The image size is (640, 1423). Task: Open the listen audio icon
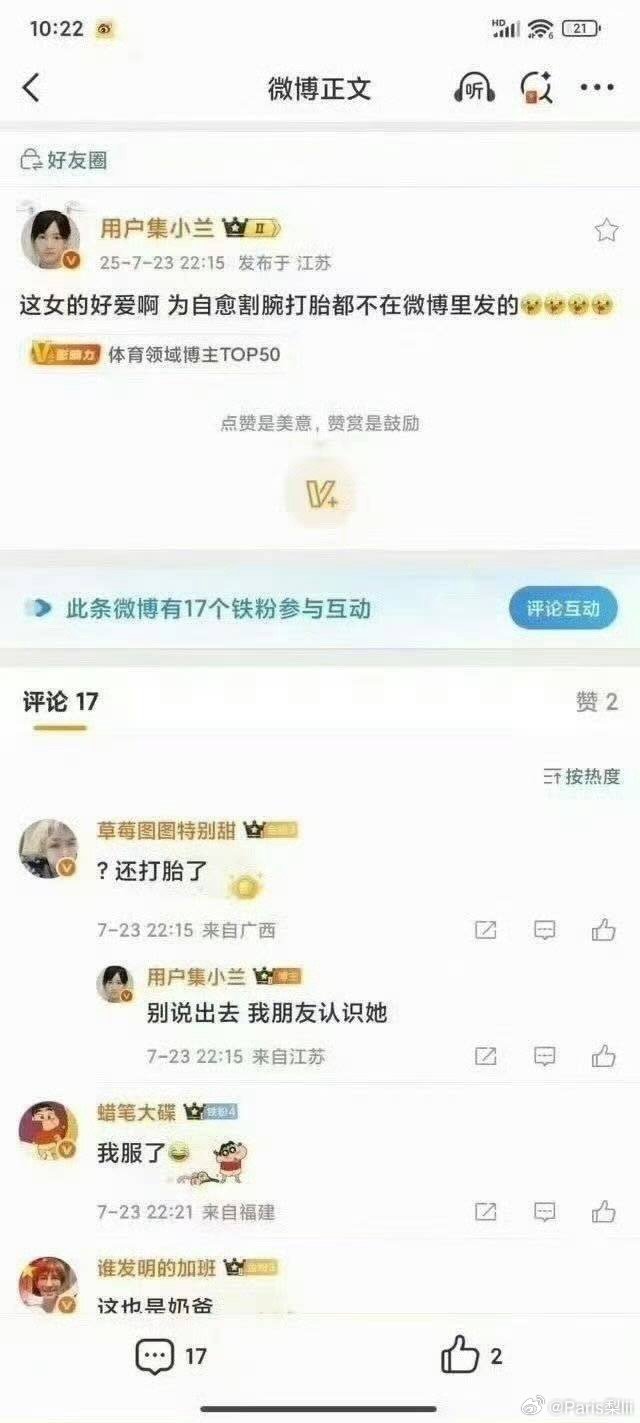(474, 88)
